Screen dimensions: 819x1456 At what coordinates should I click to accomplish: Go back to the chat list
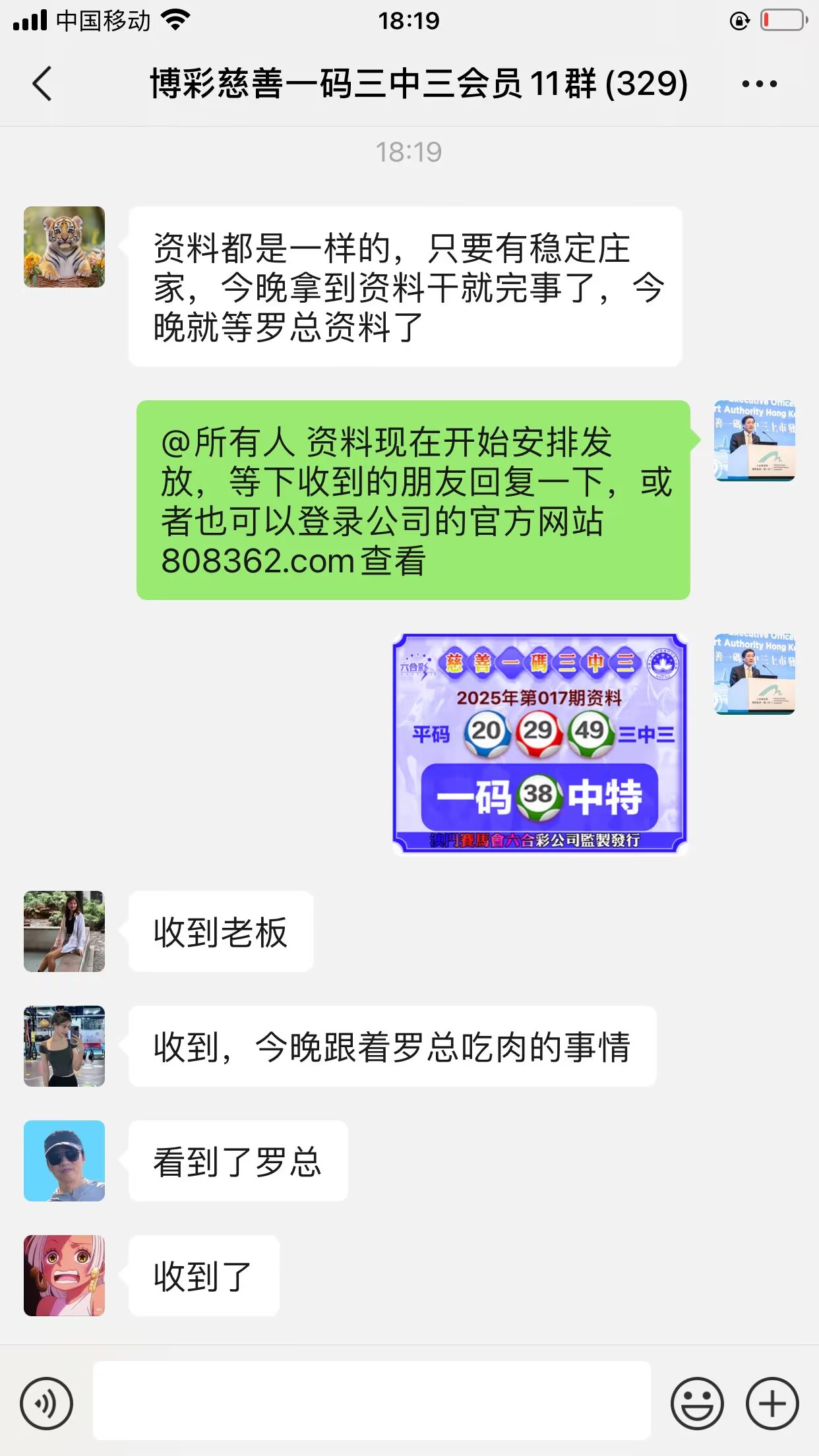tap(42, 84)
